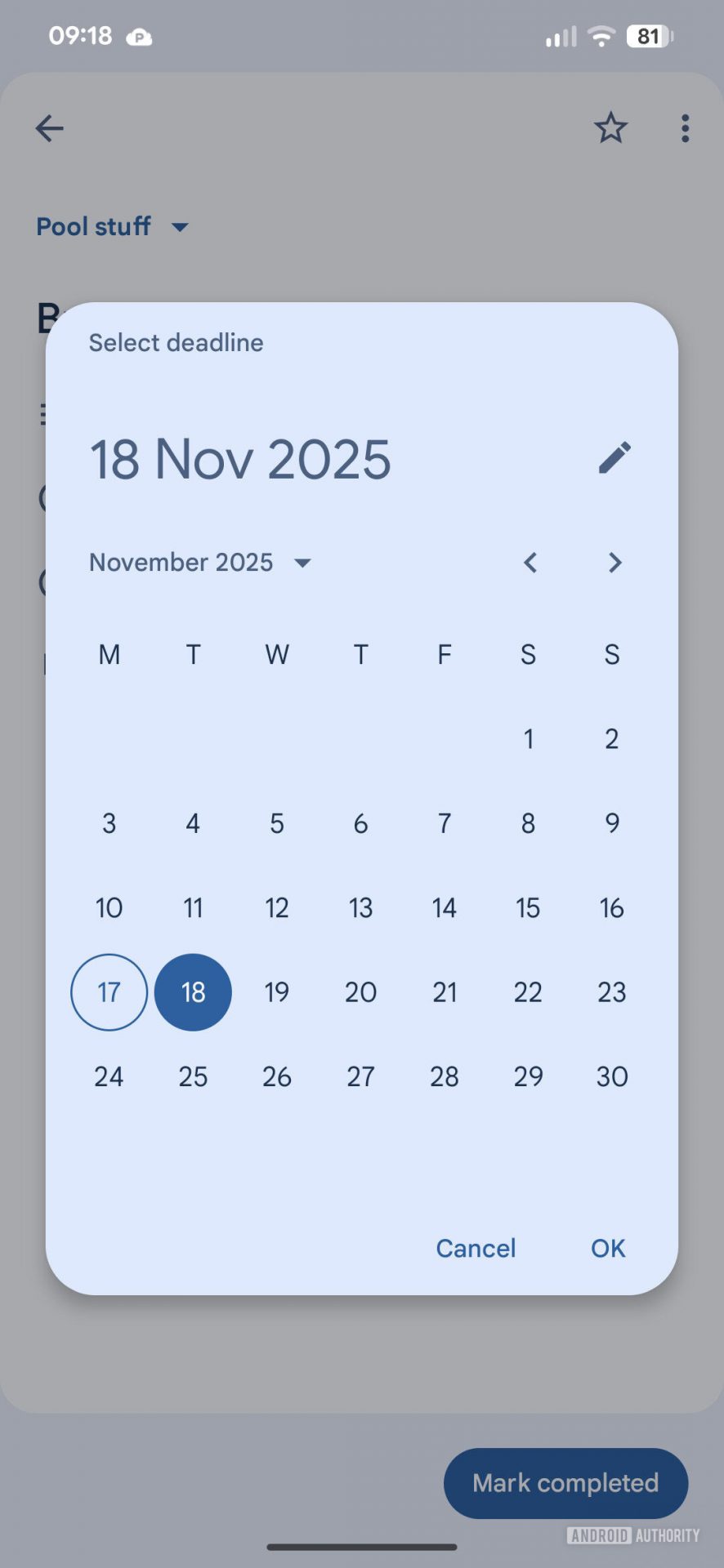Pick the 14th in the calendar
The width and height of the screenshot is (724, 1568).
click(x=445, y=908)
